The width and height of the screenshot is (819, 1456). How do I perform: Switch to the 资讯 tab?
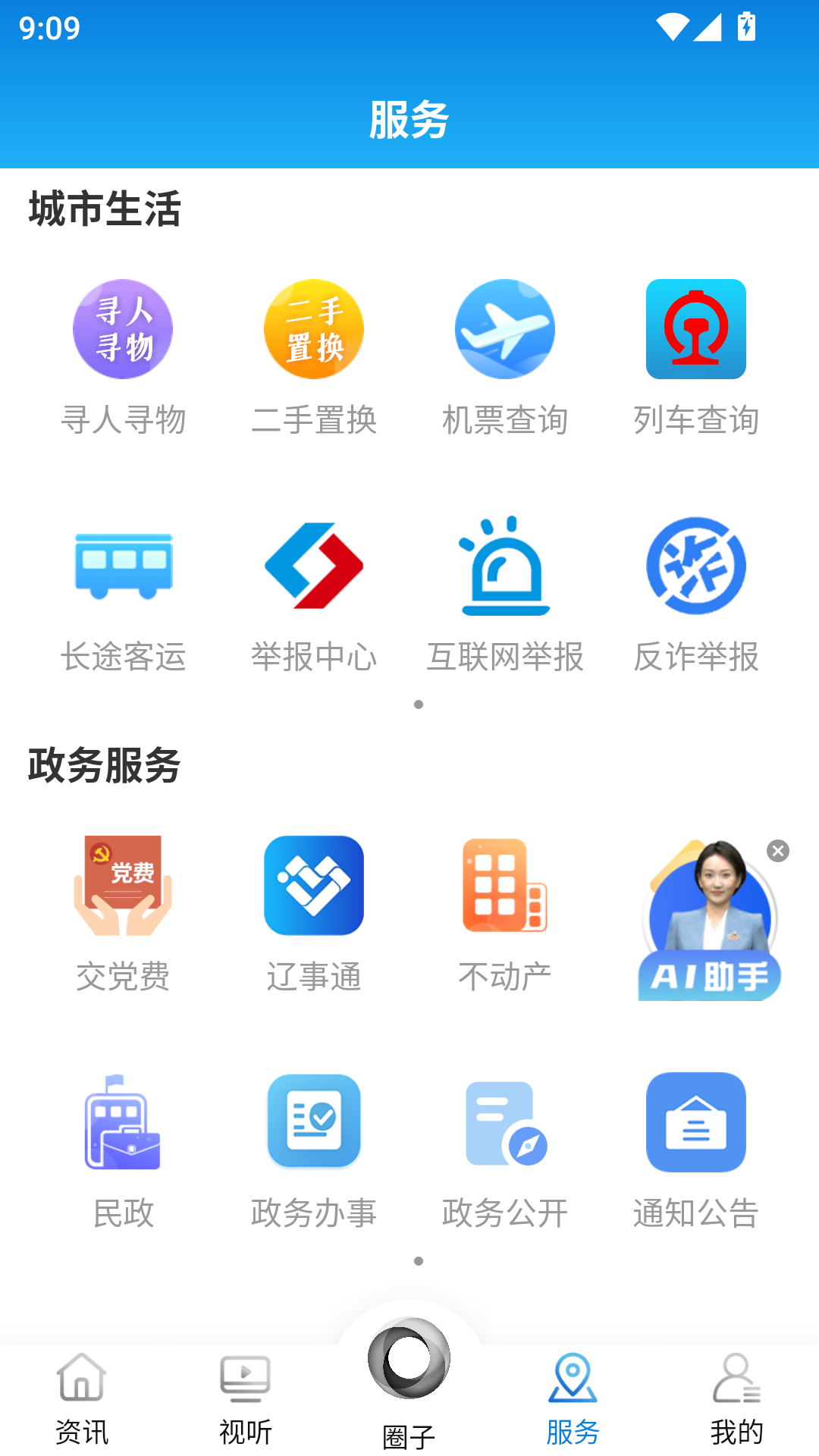click(80, 1403)
